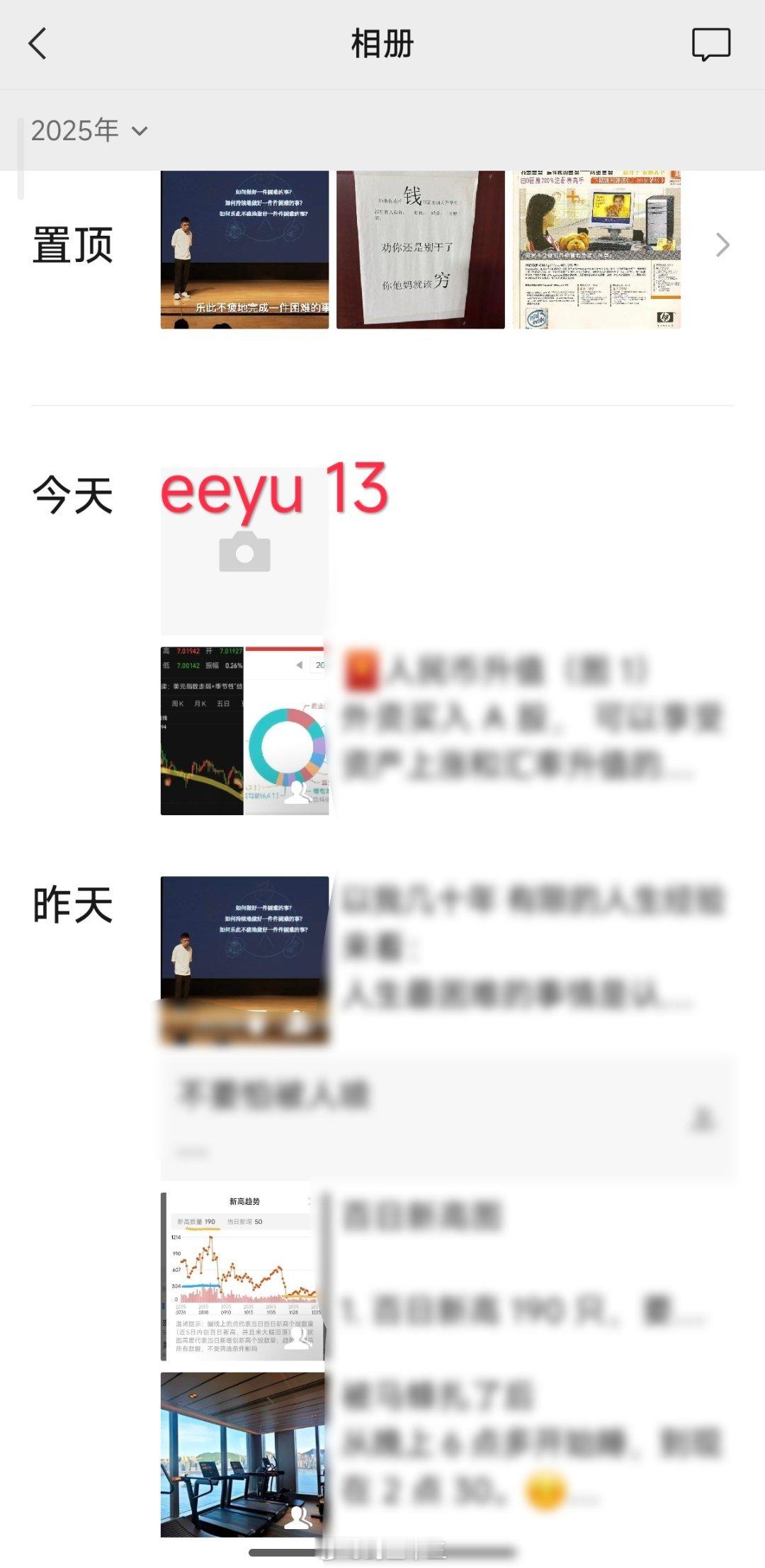Open the 2025年 year filter dropdown
This screenshot has height=1568, width=765.
(x=74, y=129)
